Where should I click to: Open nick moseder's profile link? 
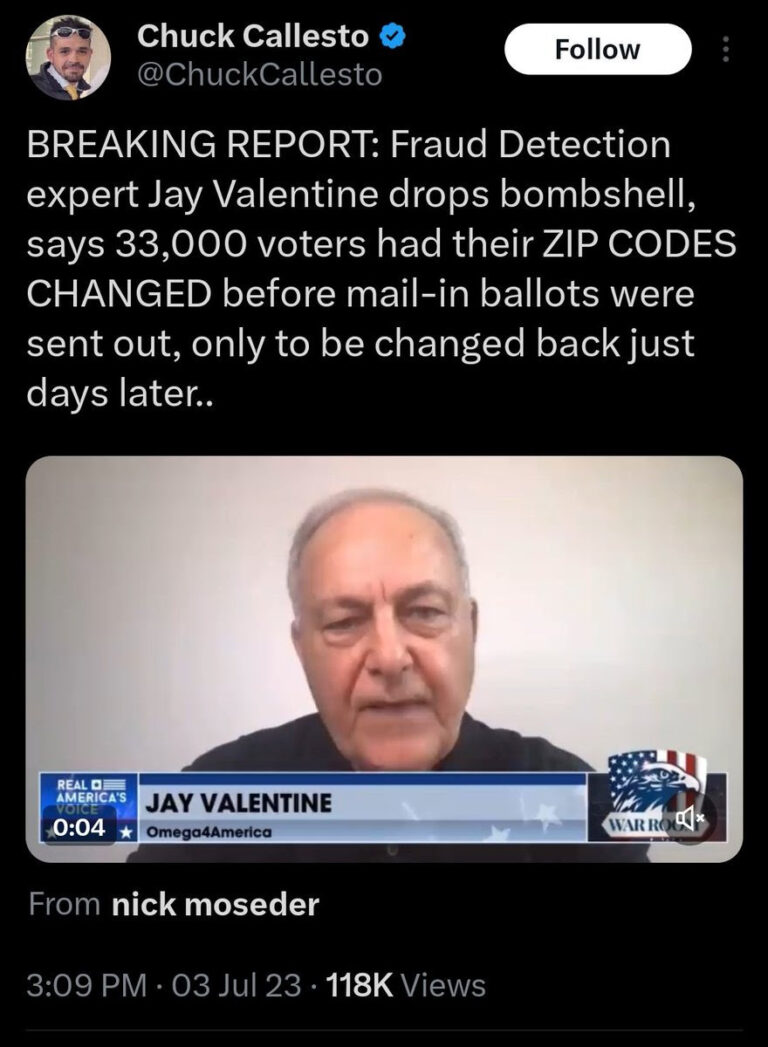(x=215, y=905)
